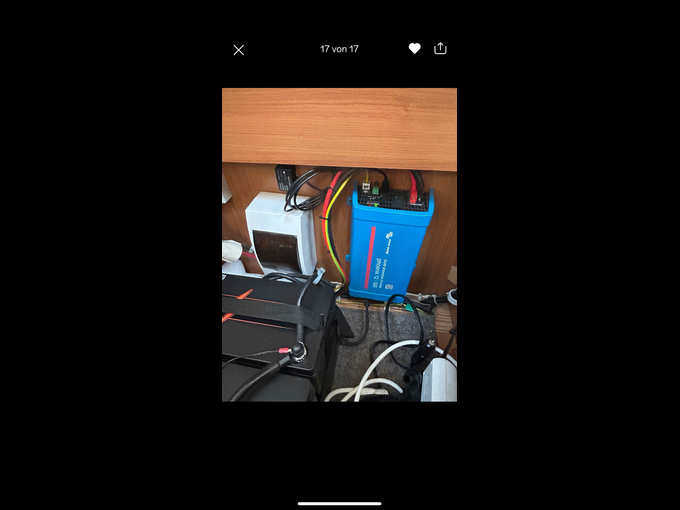Favorite this photo with the heart icon
680x510 pixels.
[x=414, y=48]
